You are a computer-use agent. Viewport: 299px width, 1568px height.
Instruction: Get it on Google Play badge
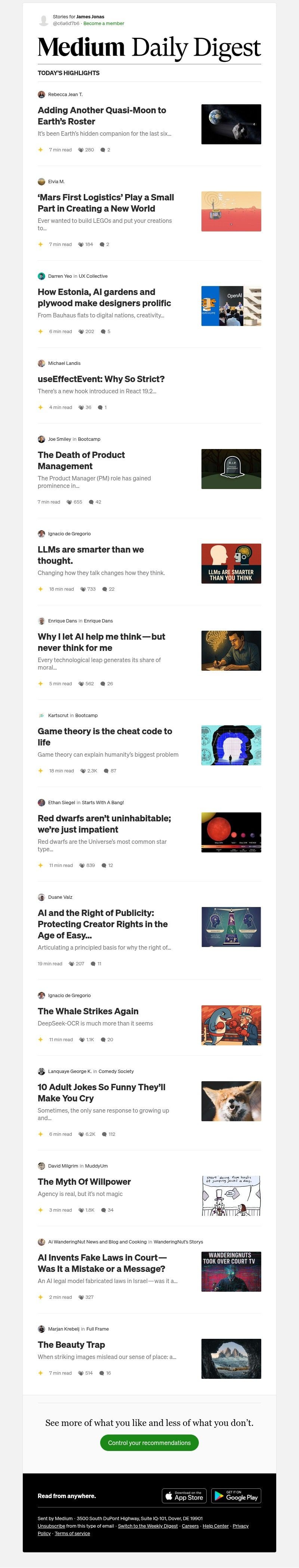[x=236, y=1495]
